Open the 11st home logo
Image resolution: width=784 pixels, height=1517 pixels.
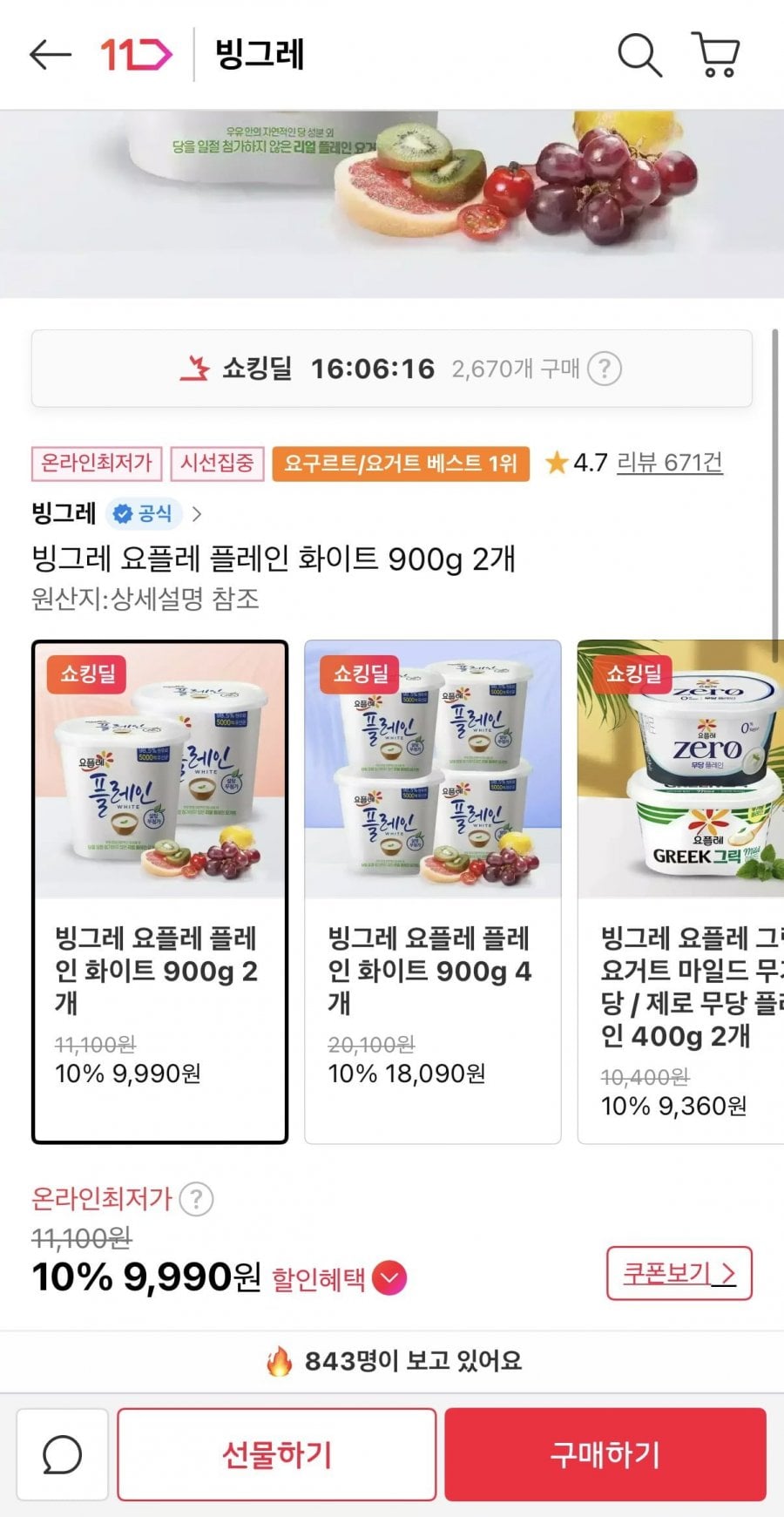[136, 55]
